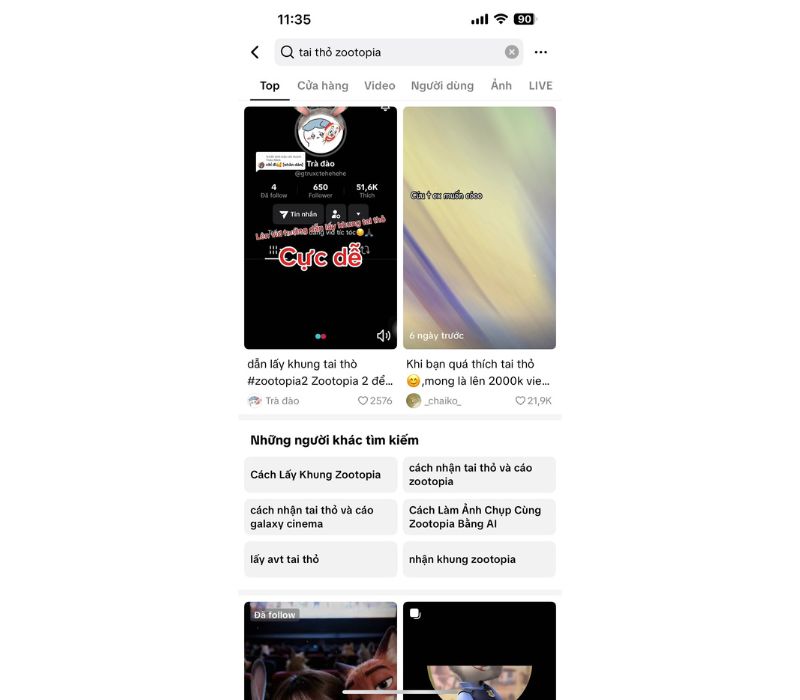
Task: Tap 'Cách Làm Ảnh Chụp Cùng Zootopia Bằng AI'
Action: [x=479, y=517]
